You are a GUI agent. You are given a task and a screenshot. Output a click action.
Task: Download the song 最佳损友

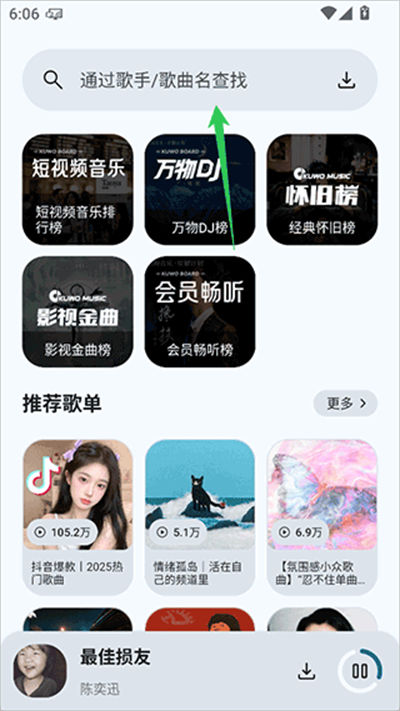(307, 671)
